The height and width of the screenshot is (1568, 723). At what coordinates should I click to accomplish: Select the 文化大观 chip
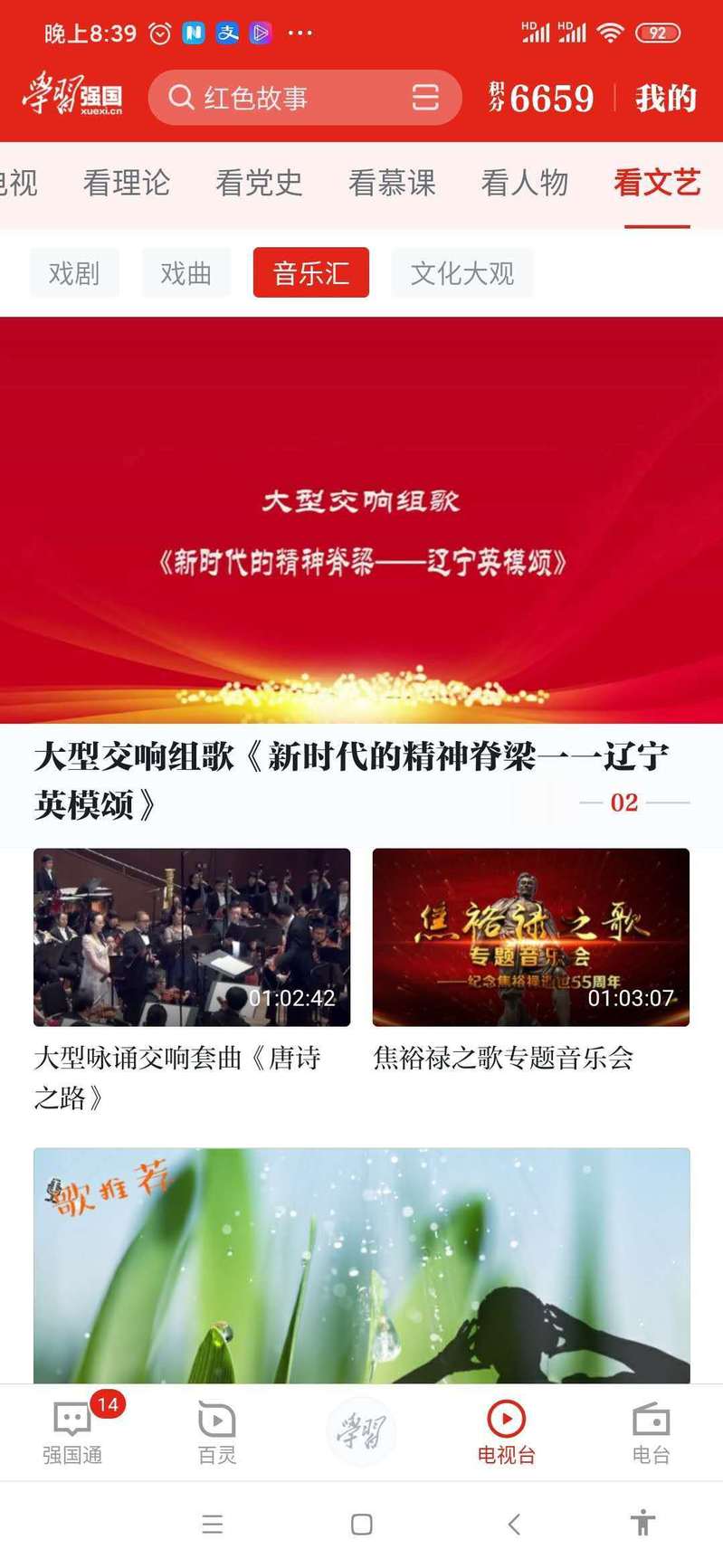tap(461, 272)
